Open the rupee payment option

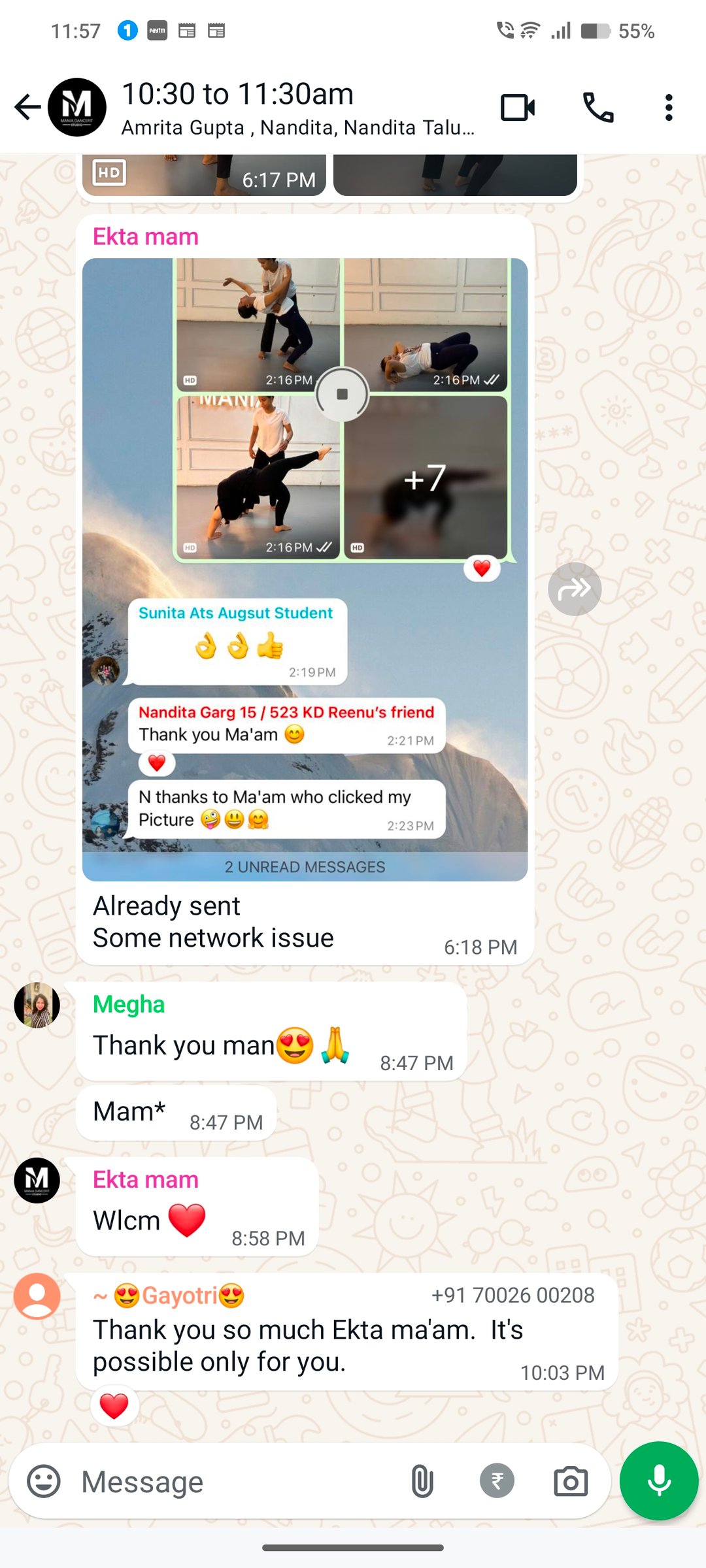tap(497, 1480)
